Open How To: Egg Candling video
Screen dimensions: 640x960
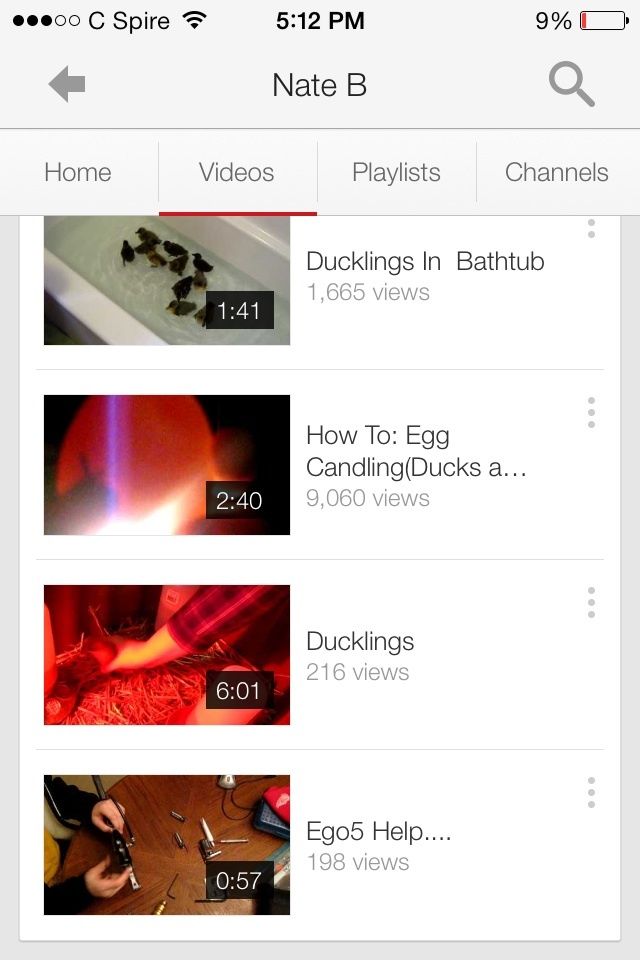click(167, 465)
